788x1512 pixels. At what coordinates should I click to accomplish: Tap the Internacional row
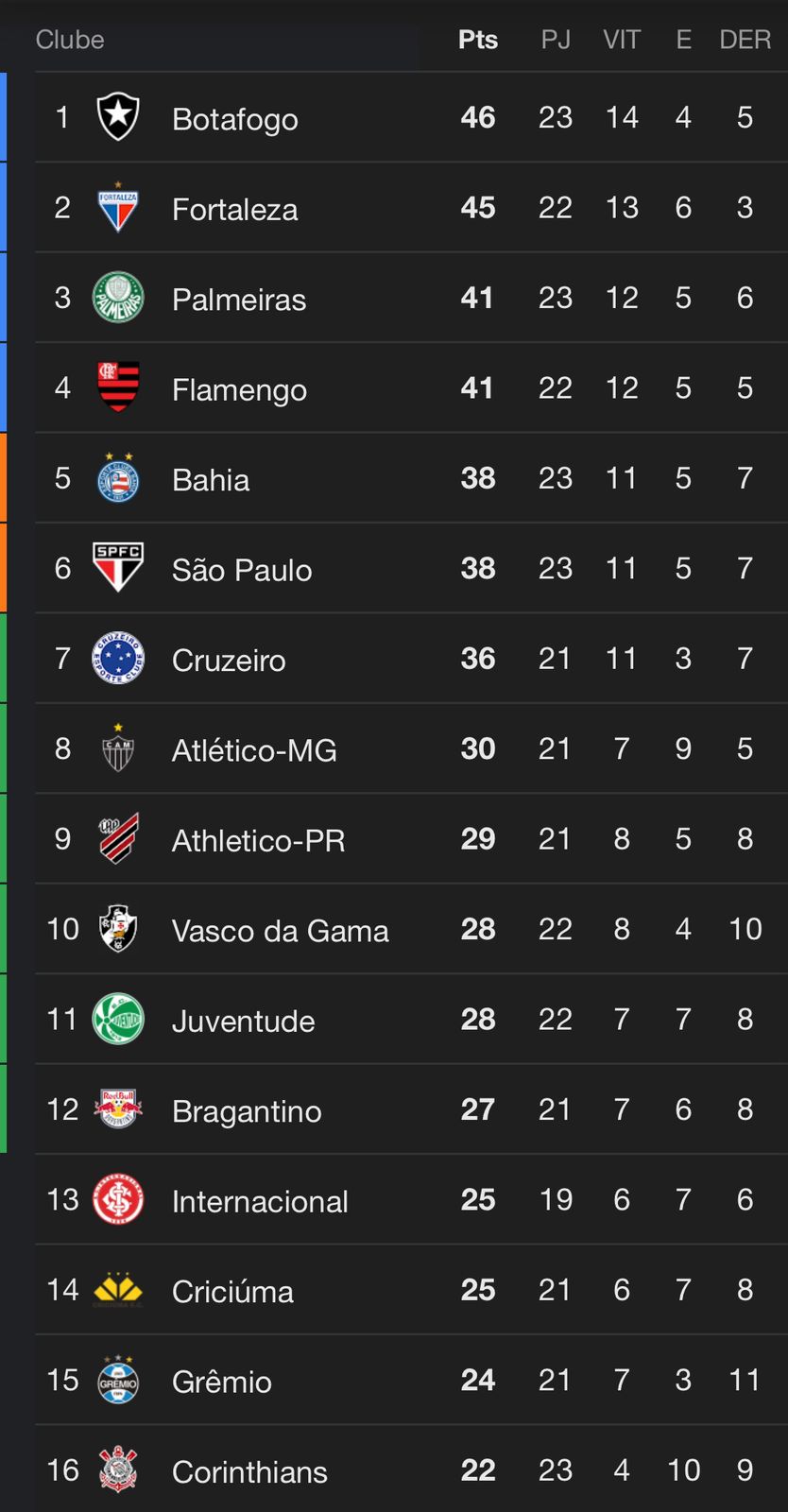pos(411,1200)
